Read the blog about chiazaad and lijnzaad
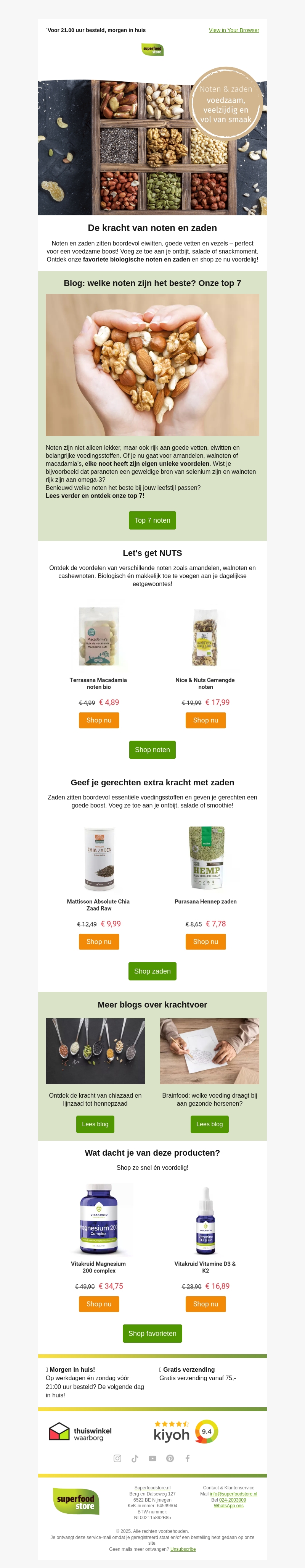305x1568 pixels. tap(95, 1124)
